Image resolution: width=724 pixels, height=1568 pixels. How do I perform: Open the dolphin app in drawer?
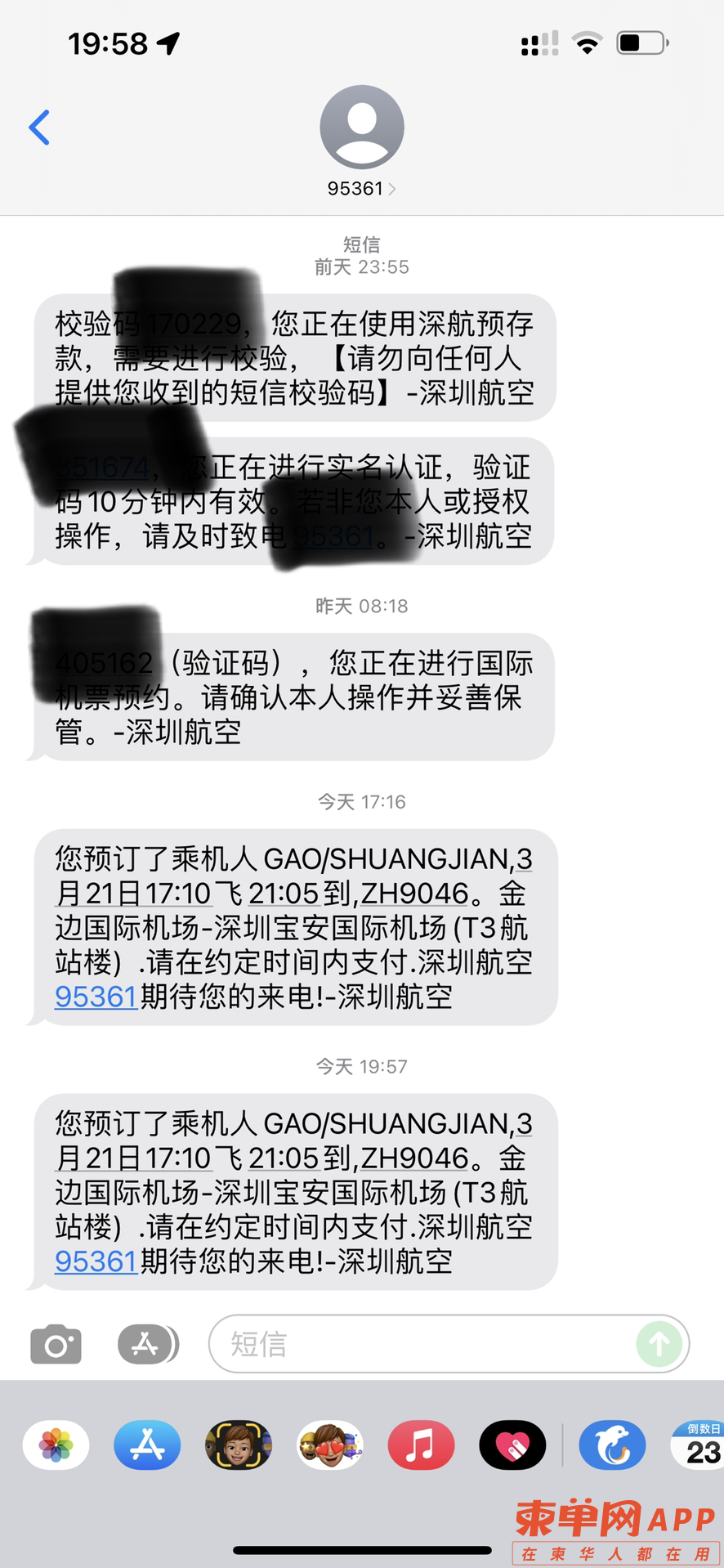point(612,1445)
